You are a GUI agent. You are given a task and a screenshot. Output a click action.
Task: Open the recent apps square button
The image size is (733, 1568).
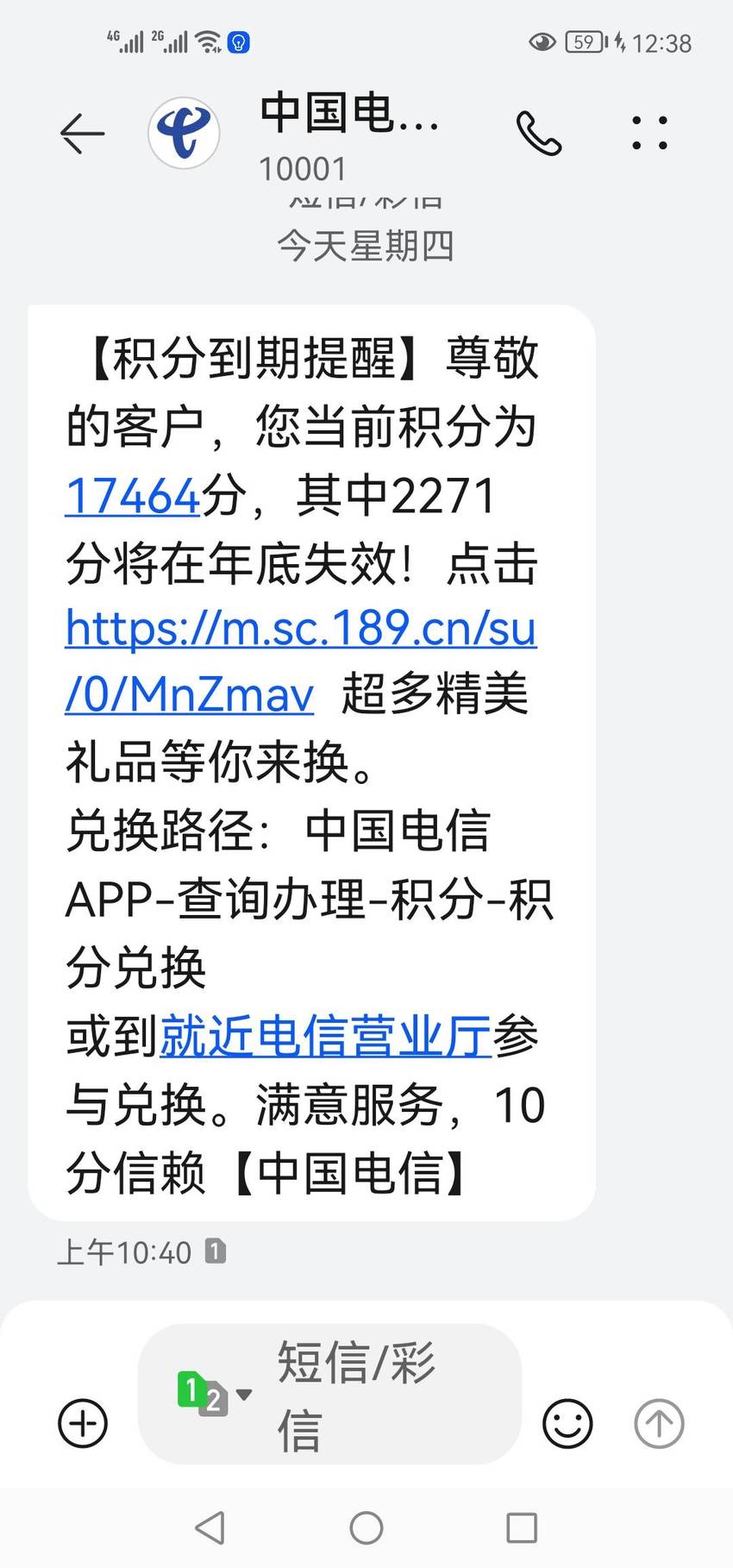point(522,1527)
